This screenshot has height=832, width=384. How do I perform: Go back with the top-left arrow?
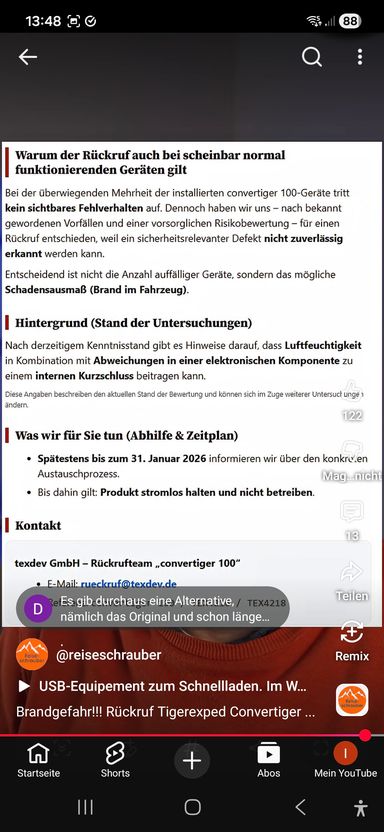(x=28, y=57)
